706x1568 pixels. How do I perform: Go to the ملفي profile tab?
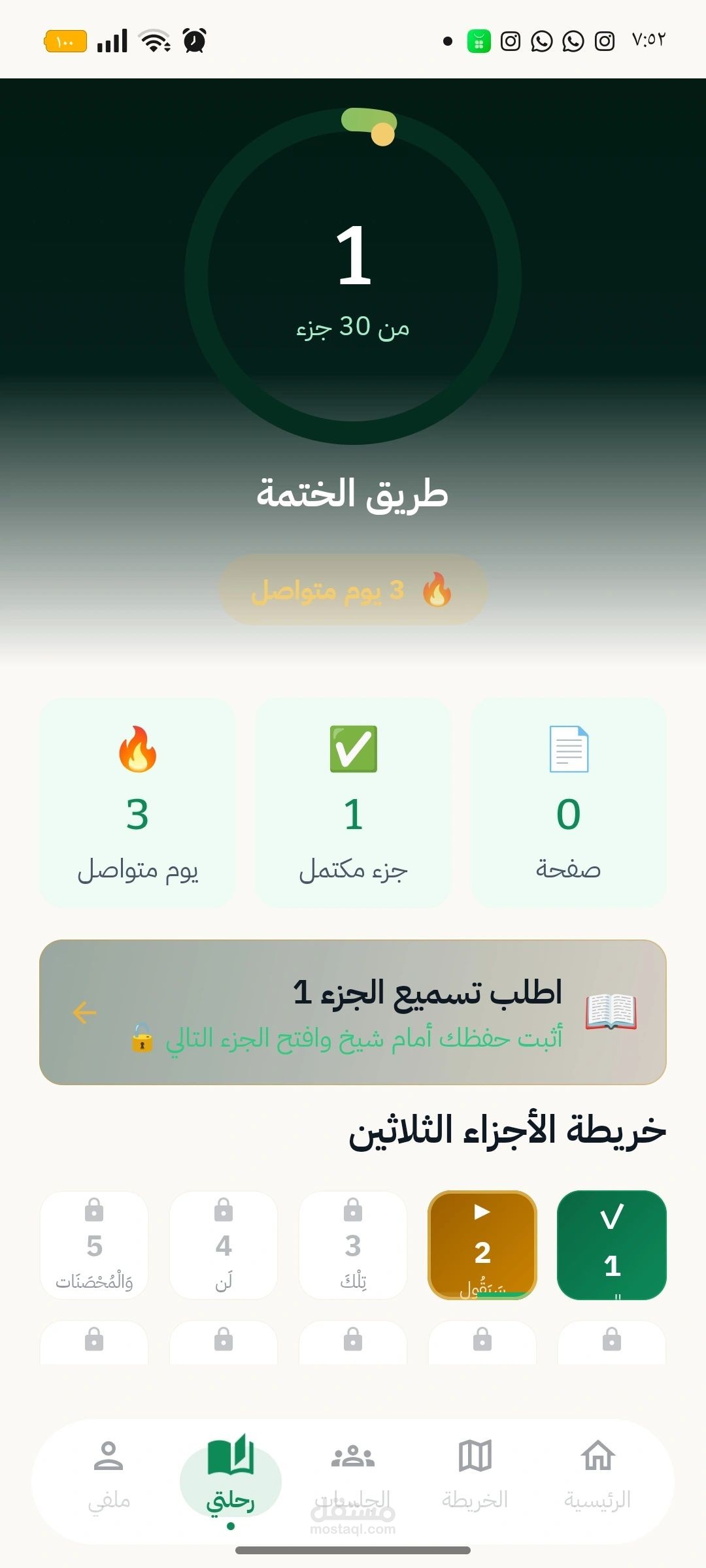click(x=109, y=1475)
